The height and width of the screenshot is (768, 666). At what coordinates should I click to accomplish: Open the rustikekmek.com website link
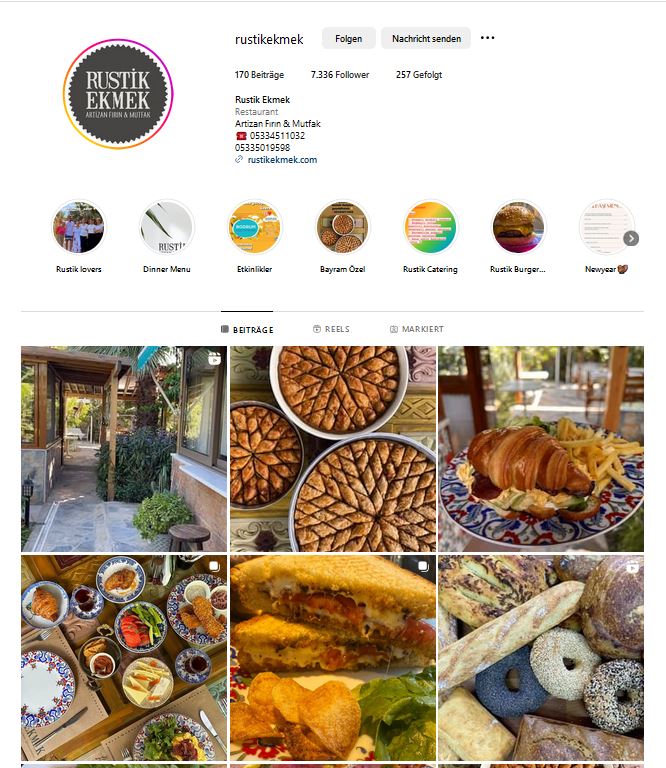[x=282, y=160]
